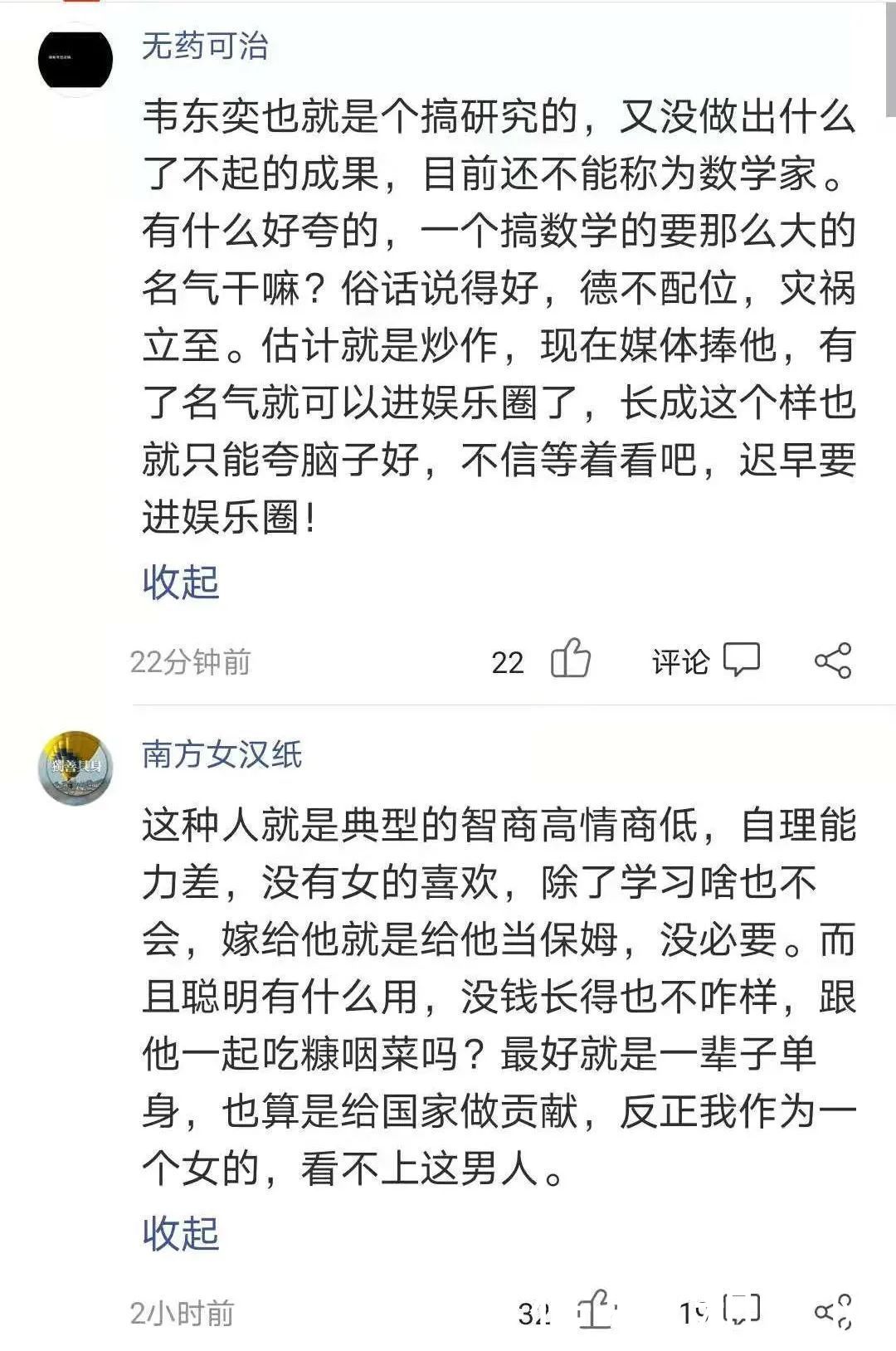The width and height of the screenshot is (896, 1351).
Task: Reply to 无药可治's comment via 评论
Action: pos(706,661)
